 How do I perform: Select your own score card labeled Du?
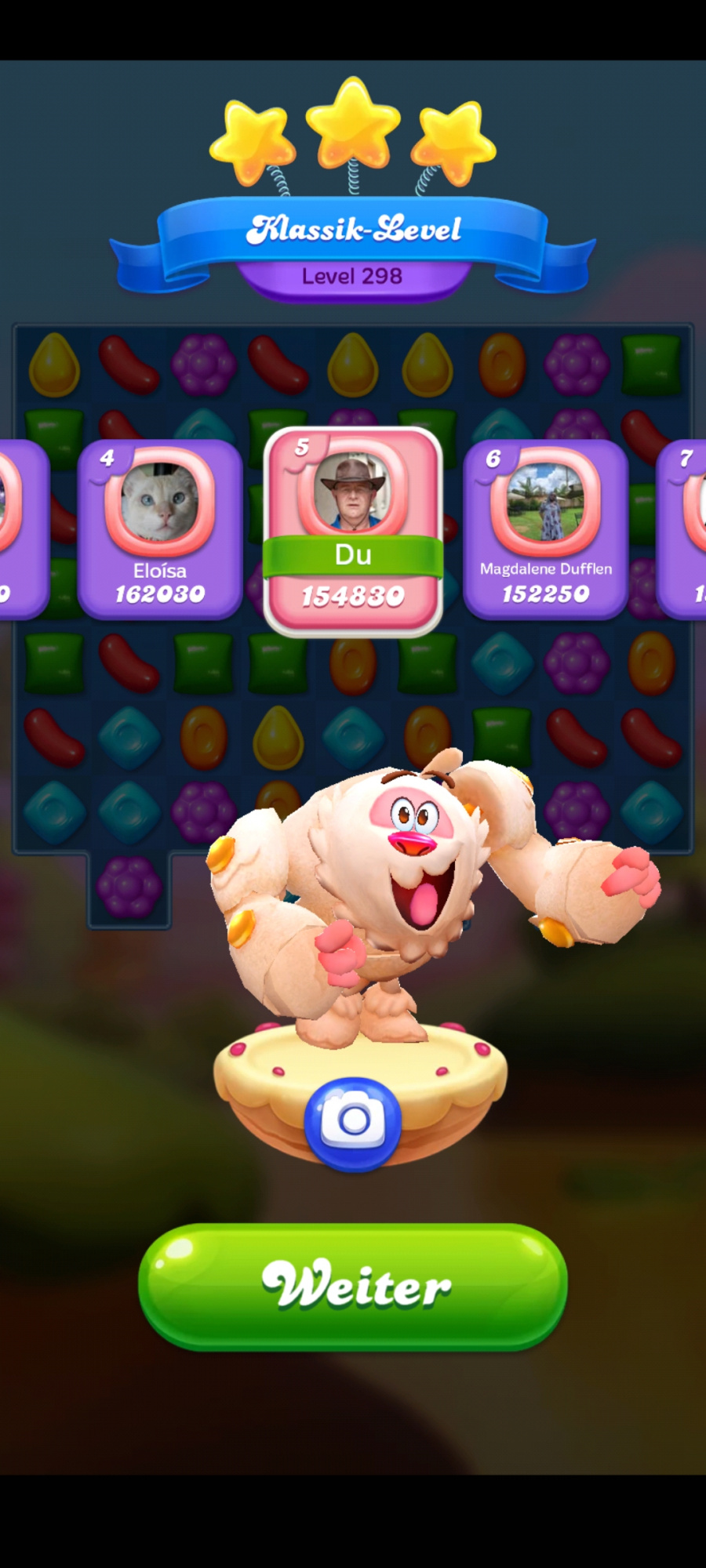[353, 532]
